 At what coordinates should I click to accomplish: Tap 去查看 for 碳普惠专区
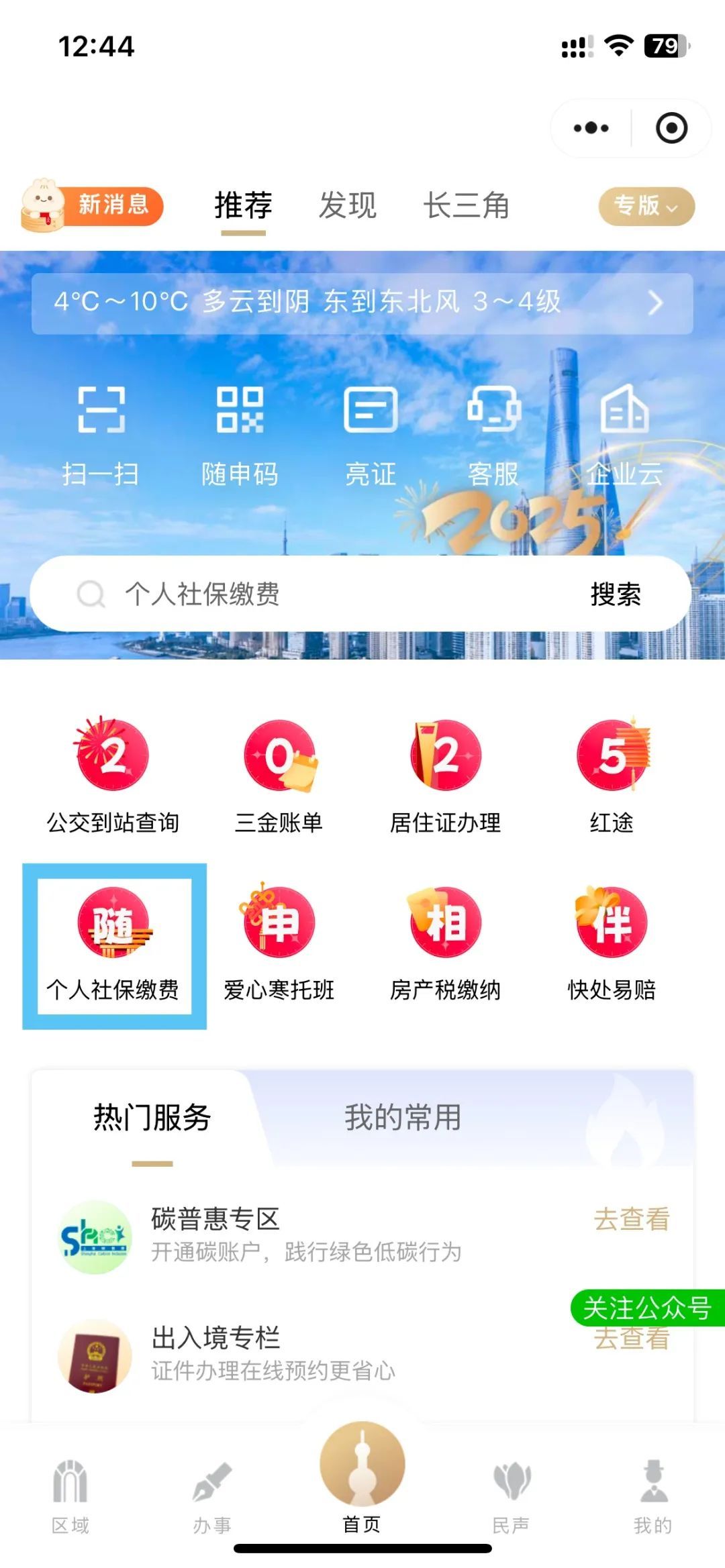coord(631,1220)
